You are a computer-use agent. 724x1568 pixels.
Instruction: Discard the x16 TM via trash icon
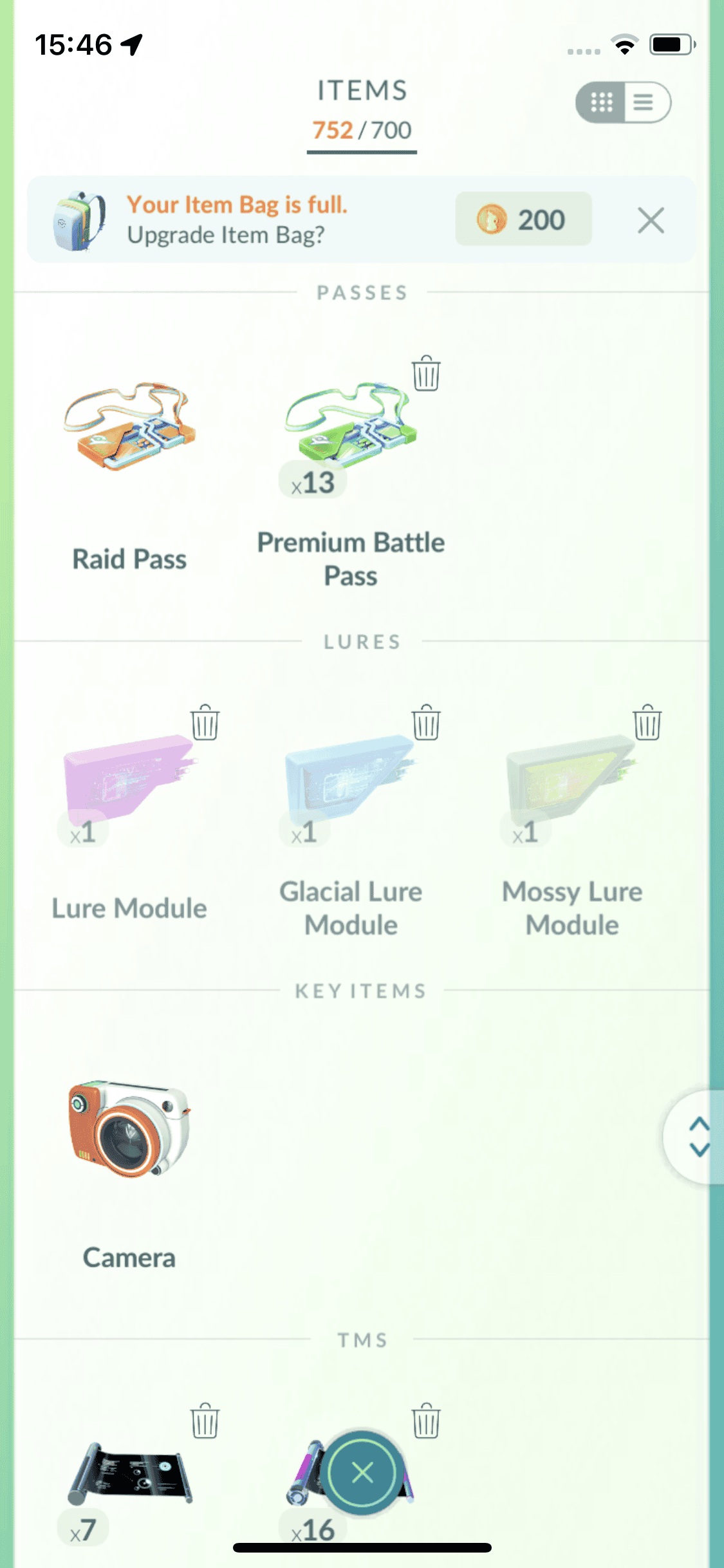coord(425,1421)
